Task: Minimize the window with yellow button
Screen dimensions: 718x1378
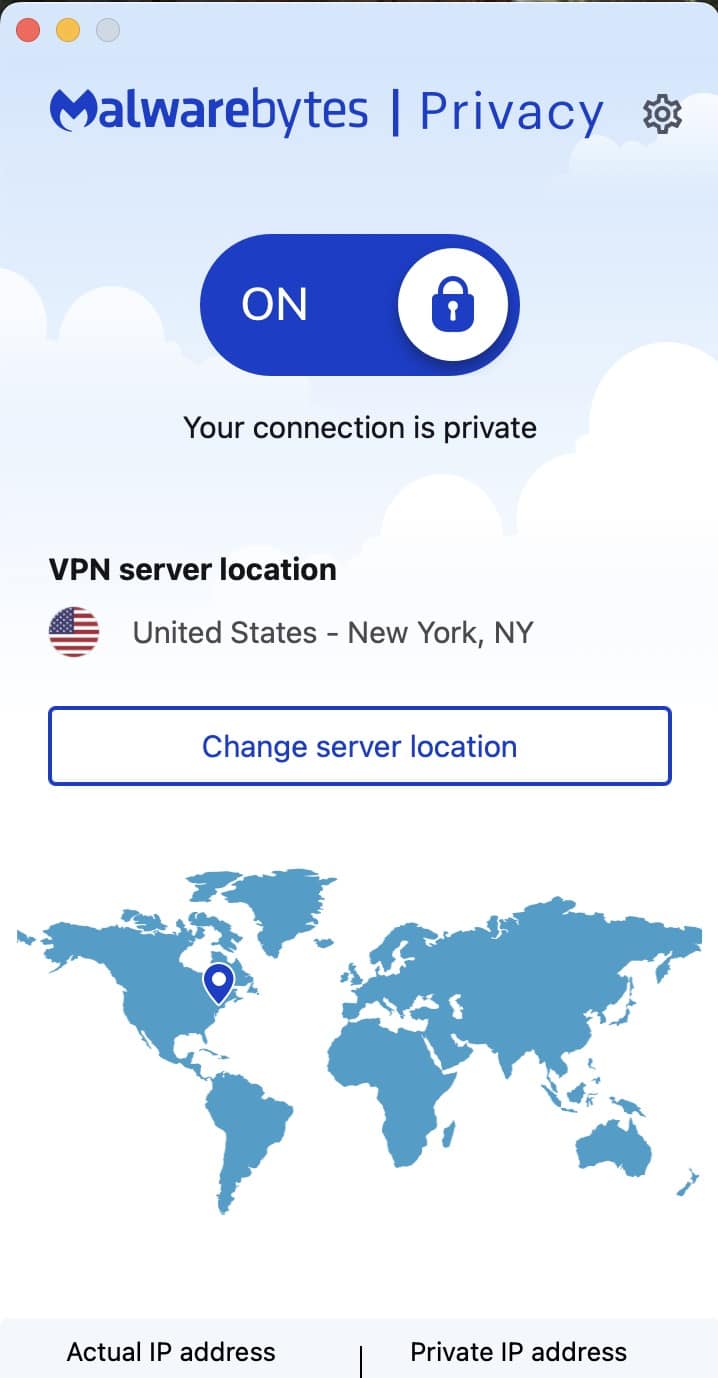Action: (x=68, y=30)
